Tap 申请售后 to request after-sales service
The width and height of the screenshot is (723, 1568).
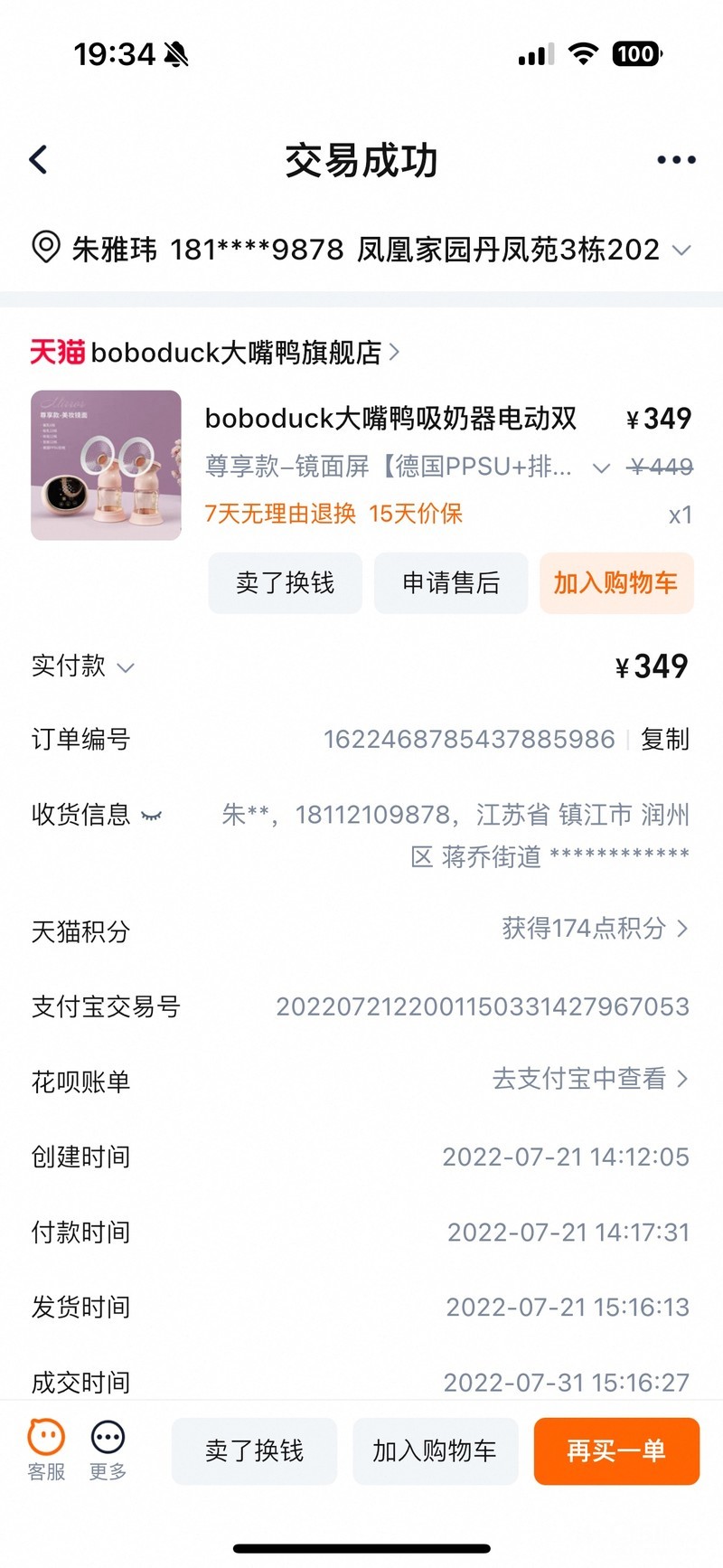click(x=450, y=583)
